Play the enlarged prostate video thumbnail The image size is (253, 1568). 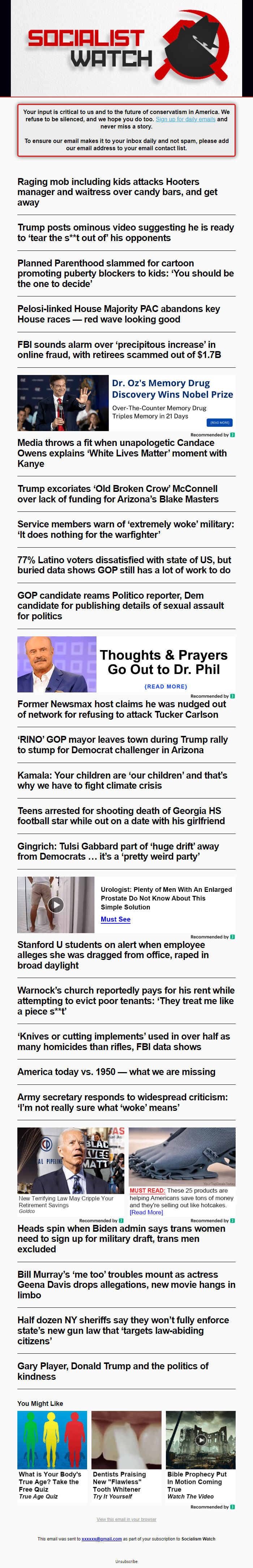[55, 904]
